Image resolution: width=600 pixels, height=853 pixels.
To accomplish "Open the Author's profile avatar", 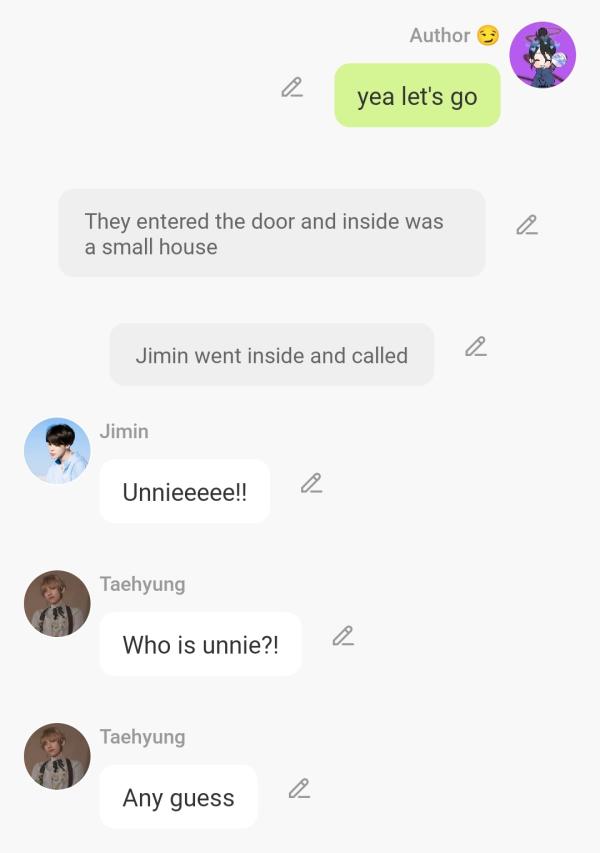I will [x=542, y=56].
